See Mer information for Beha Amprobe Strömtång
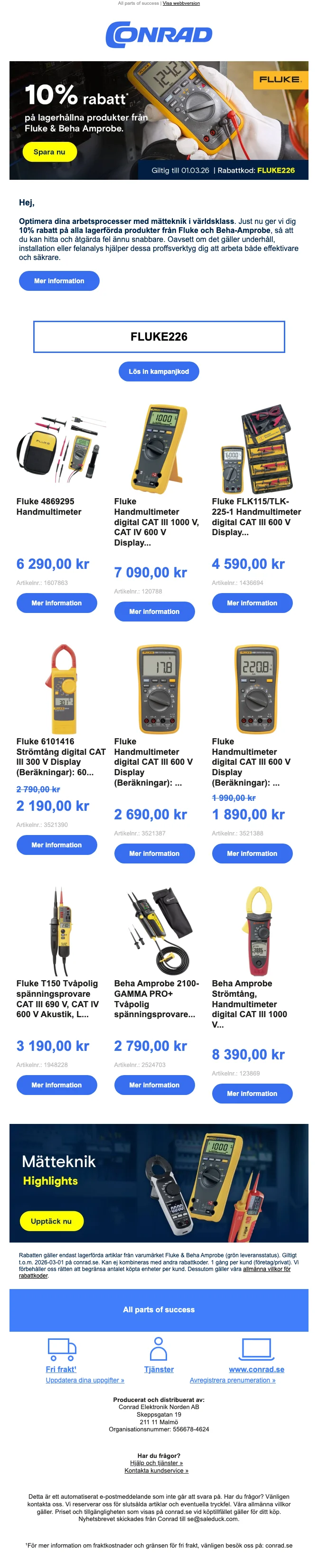Viewport: 318px width, 1568px height. click(252, 1093)
